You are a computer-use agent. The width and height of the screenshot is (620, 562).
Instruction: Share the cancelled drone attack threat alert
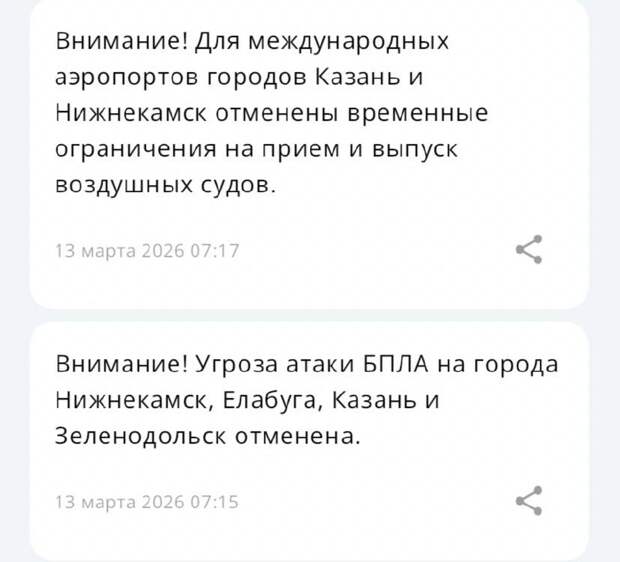(x=529, y=500)
